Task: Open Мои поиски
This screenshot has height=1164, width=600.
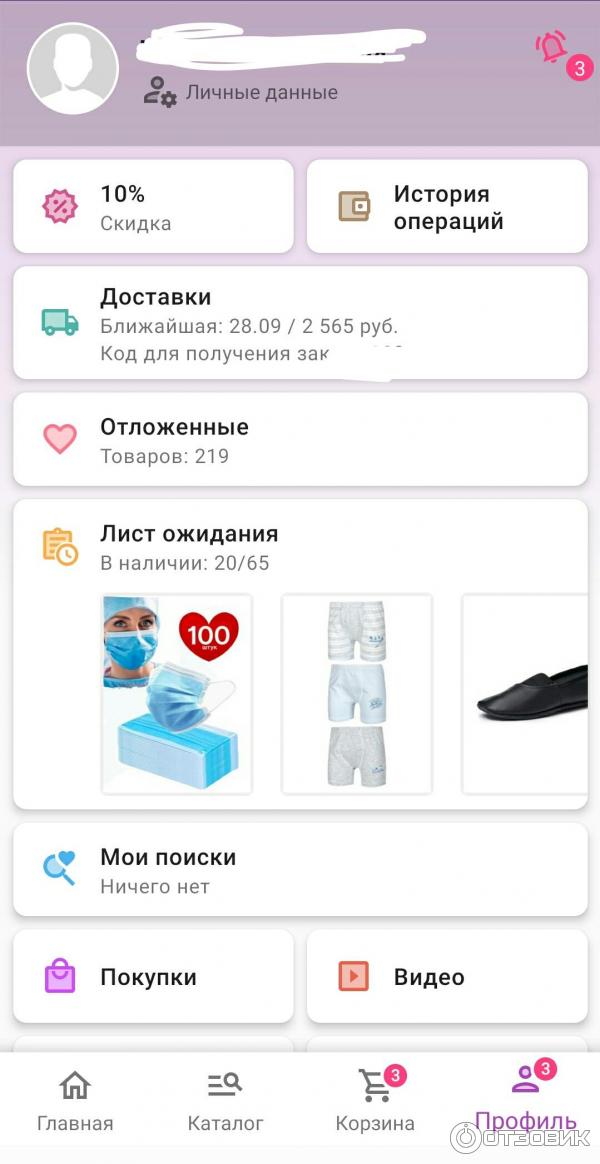Action: [x=300, y=870]
